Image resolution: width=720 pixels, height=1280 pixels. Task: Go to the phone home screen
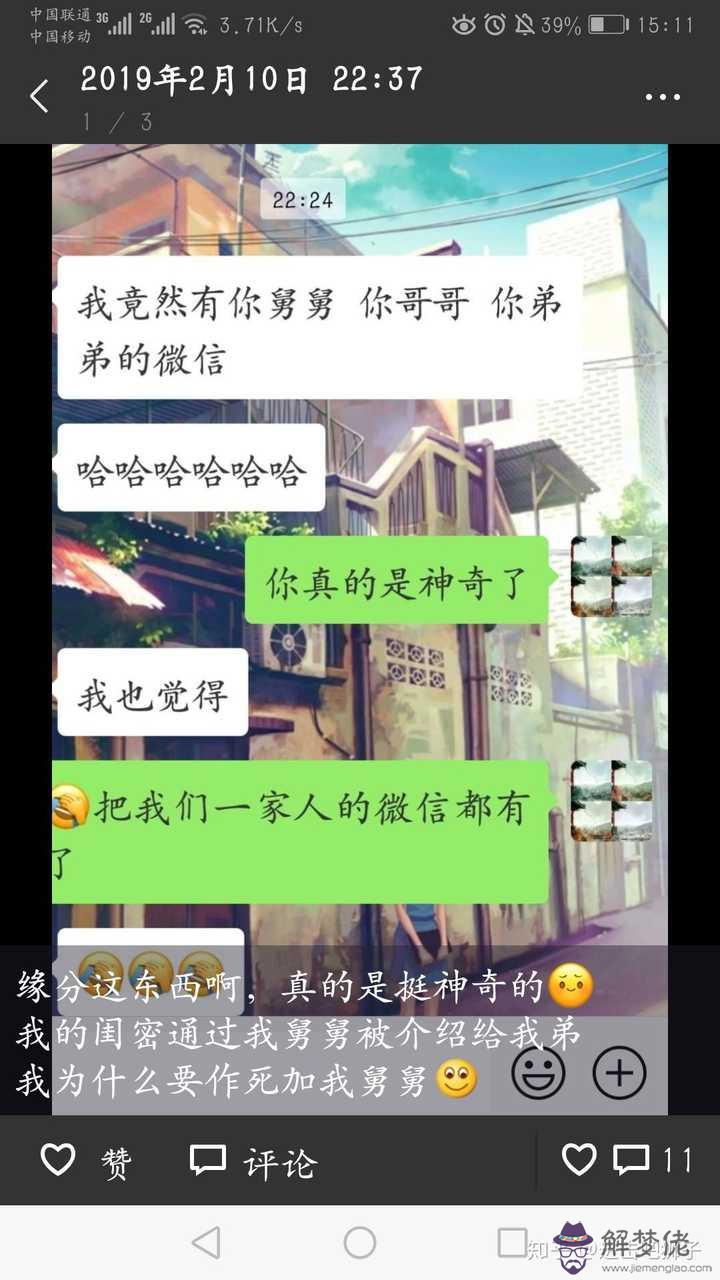(x=360, y=1243)
